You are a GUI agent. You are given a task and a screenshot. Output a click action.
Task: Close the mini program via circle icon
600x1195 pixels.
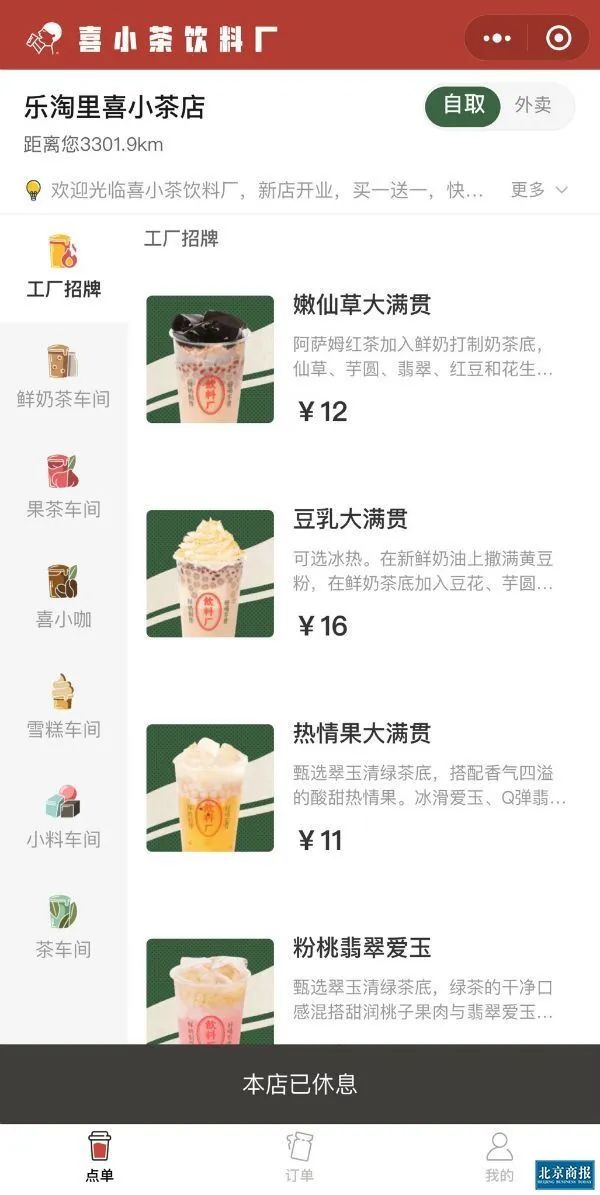pyautogui.click(x=558, y=38)
